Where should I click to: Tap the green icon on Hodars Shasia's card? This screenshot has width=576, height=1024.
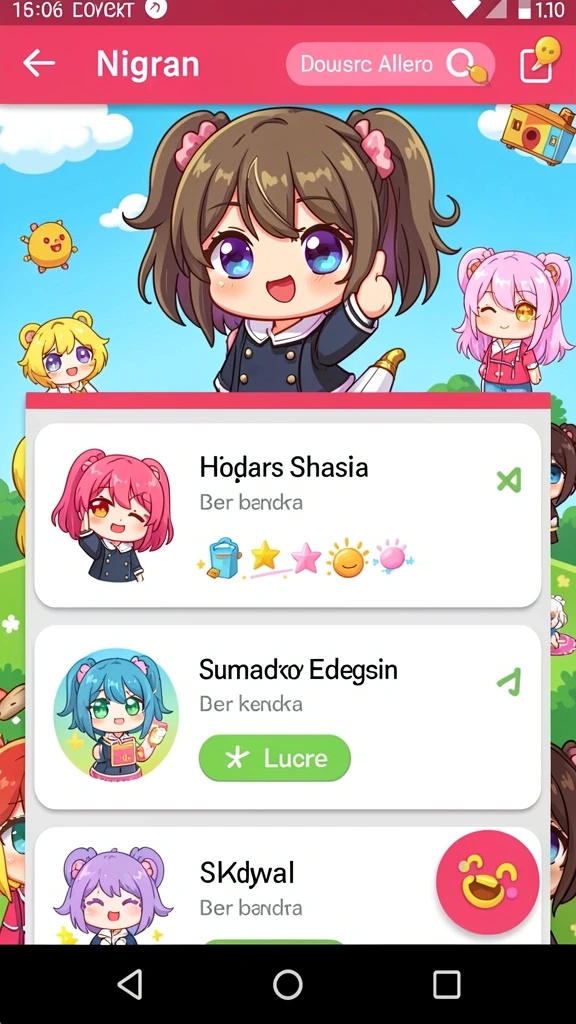pyautogui.click(x=509, y=481)
